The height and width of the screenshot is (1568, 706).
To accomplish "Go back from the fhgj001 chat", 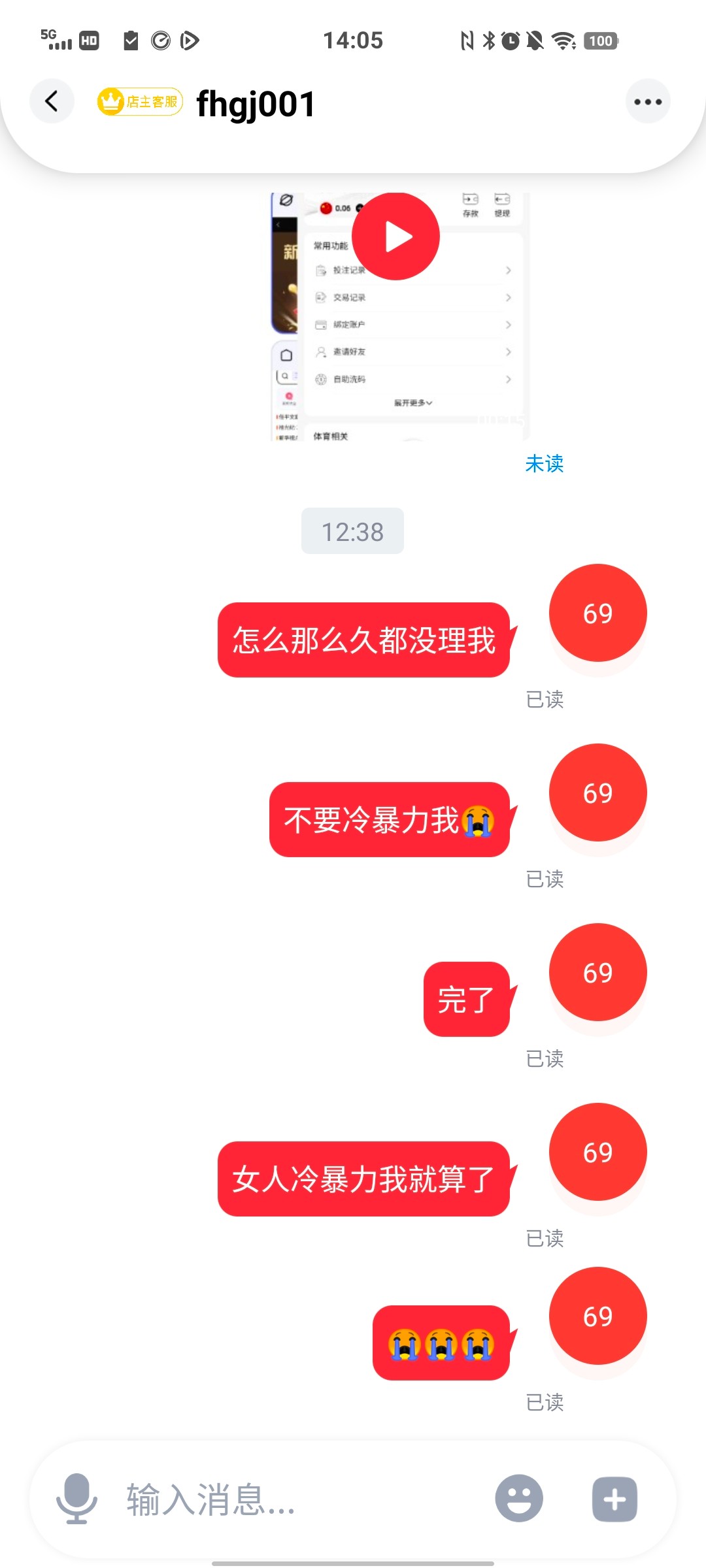I will [52, 101].
